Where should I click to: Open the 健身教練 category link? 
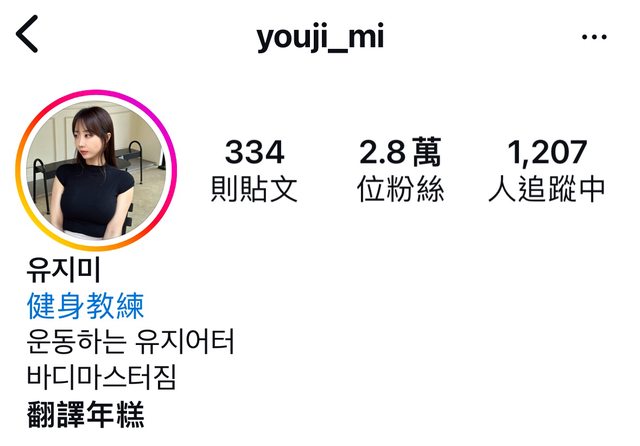[x=85, y=305]
